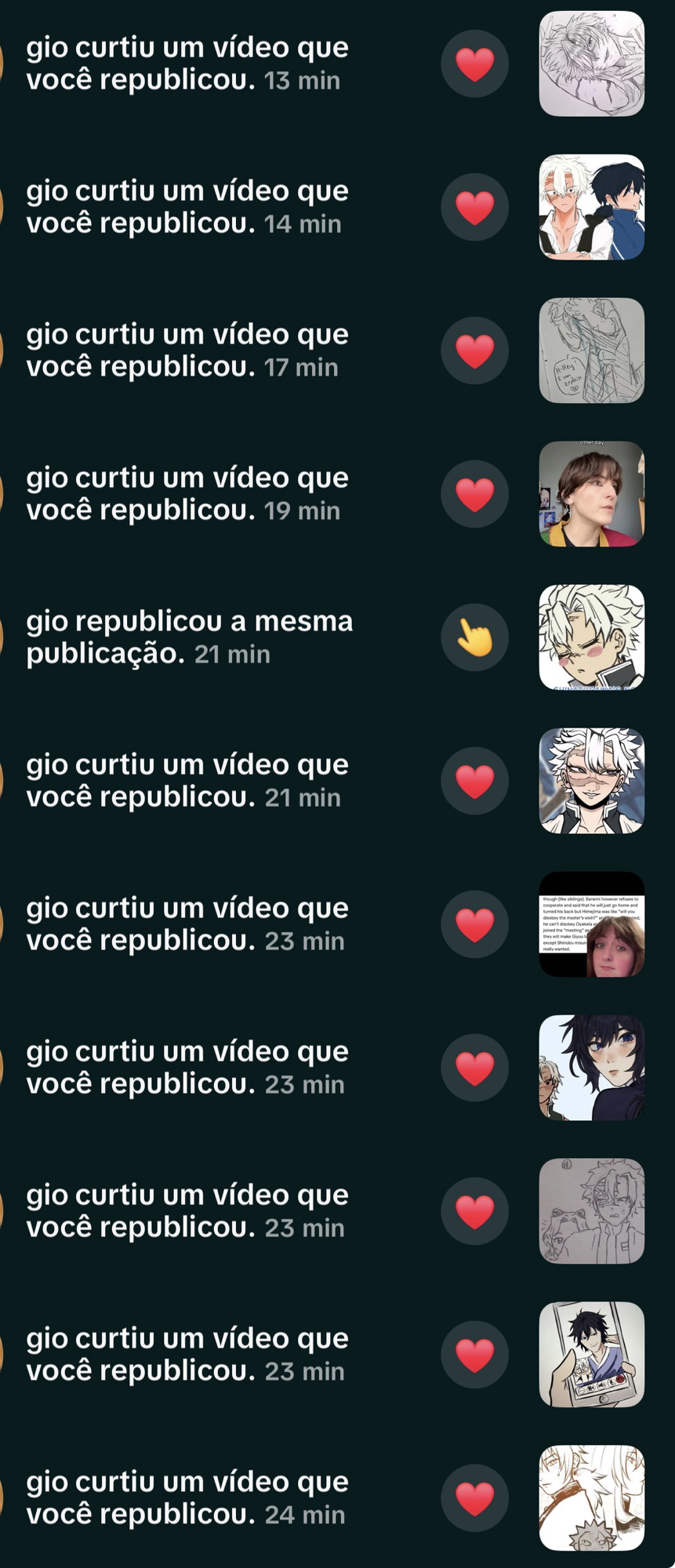Image resolution: width=675 pixels, height=1568 pixels.
Task: Open the like notification from 19 min ago
Action: pos(188,494)
